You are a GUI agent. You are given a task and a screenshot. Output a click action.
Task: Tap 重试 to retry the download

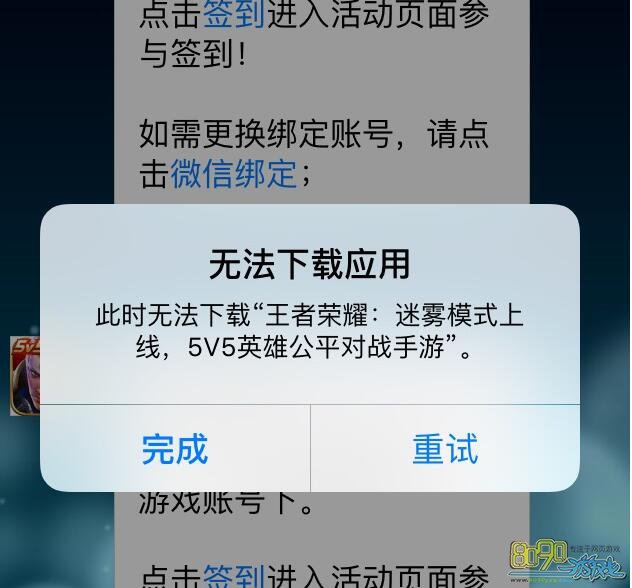[x=445, y=449]
